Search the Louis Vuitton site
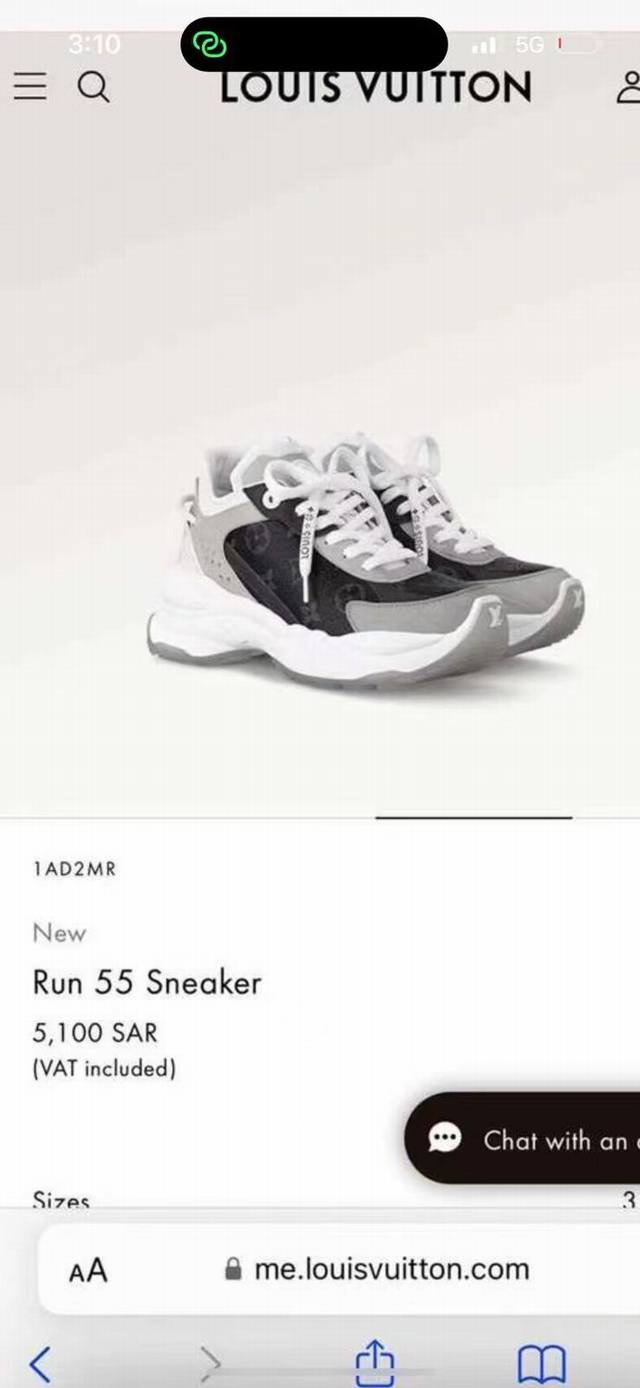Image resolution: width=640 pixels, height=1388 pixels. coord(92,88)
